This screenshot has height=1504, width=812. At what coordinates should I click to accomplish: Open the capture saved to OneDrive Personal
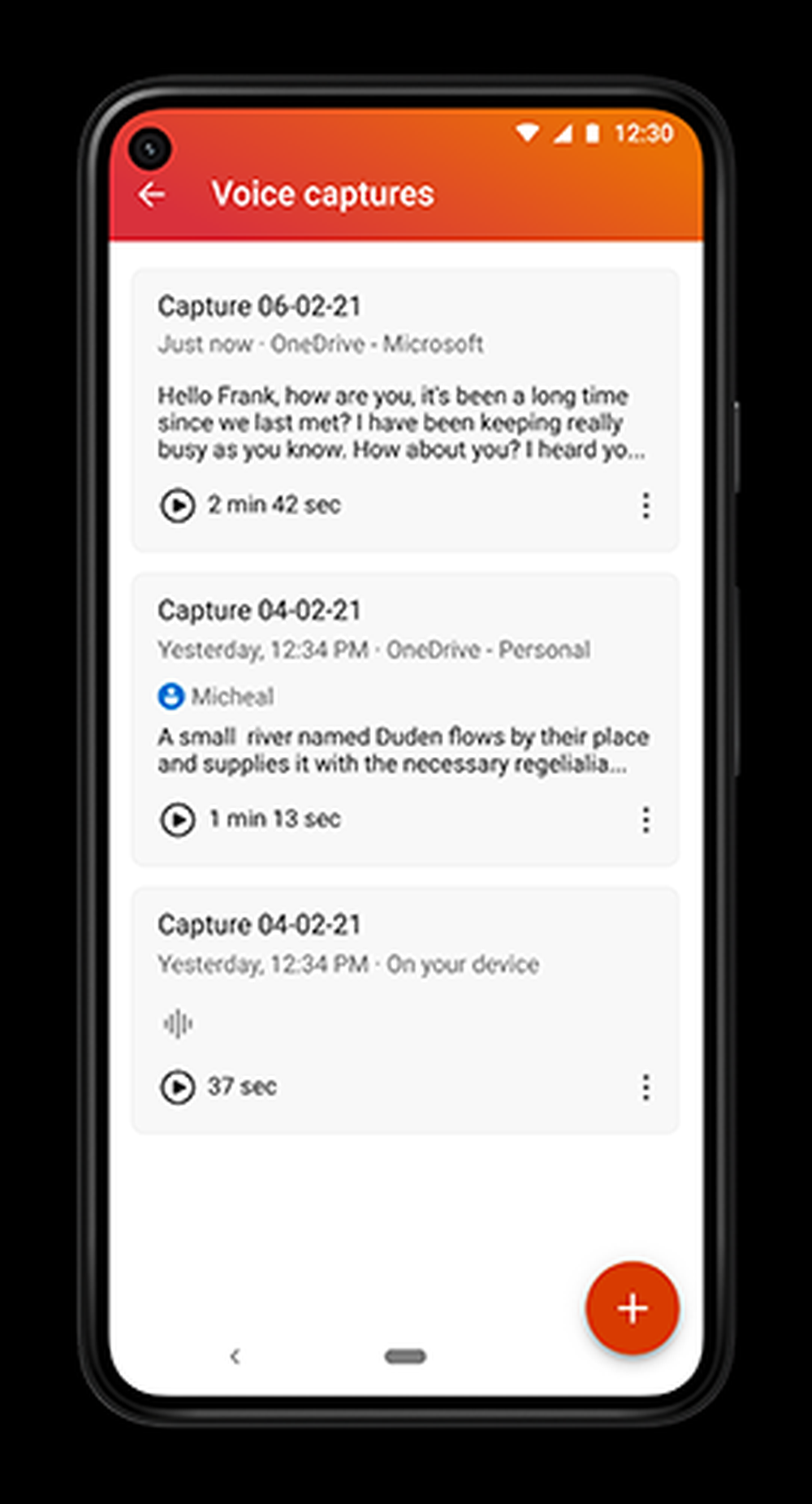[x=404, y=698]
